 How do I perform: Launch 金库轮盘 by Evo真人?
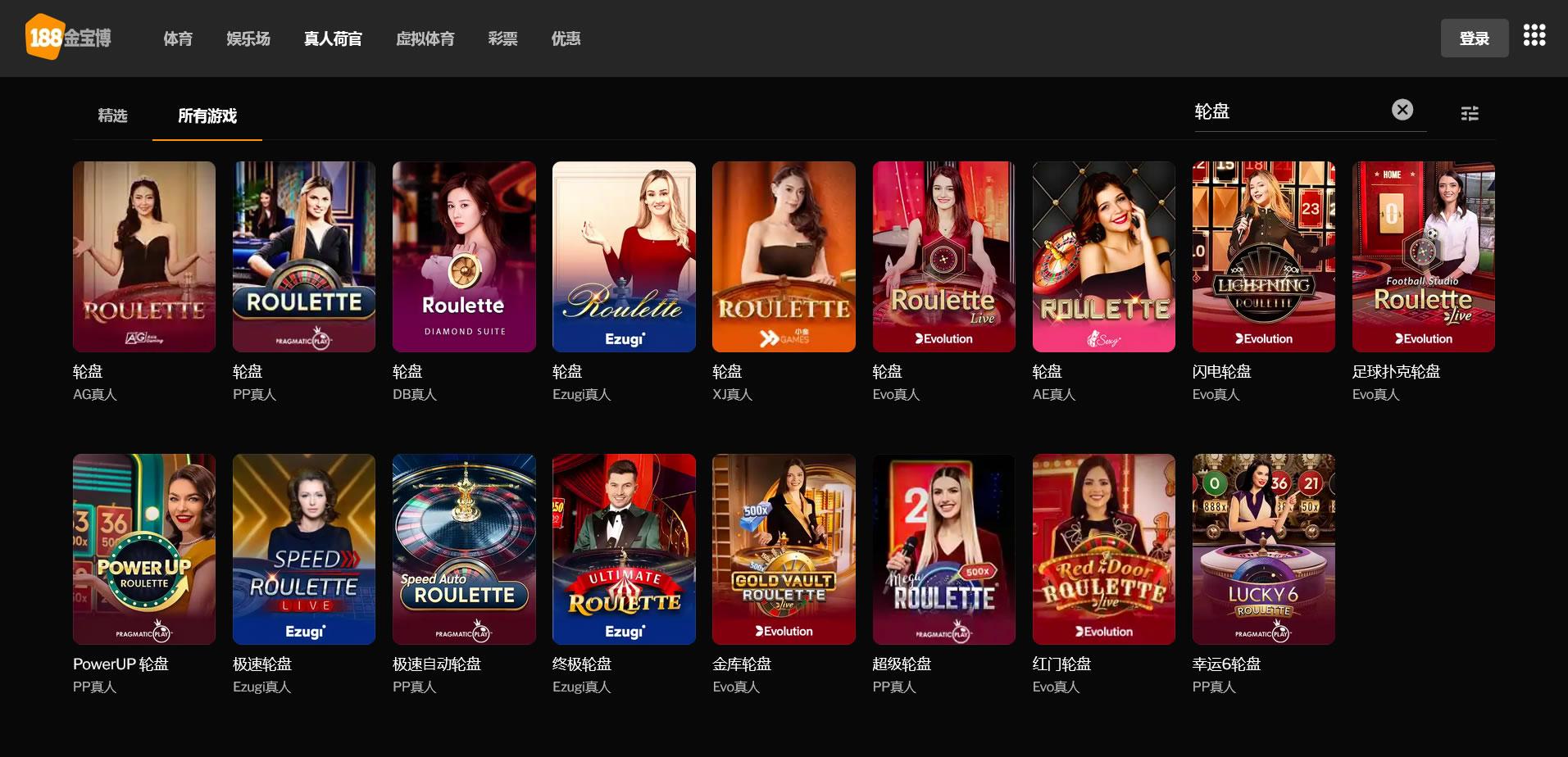tap(784, 549)
